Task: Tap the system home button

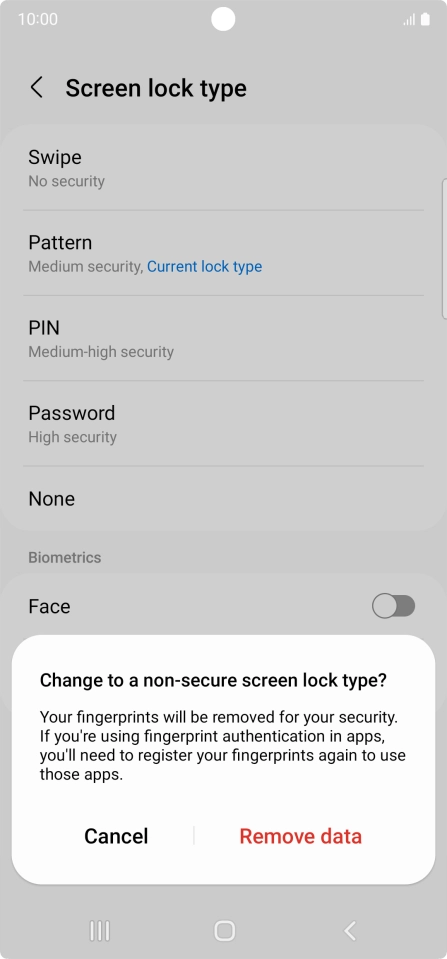Action: pos(224,931)
